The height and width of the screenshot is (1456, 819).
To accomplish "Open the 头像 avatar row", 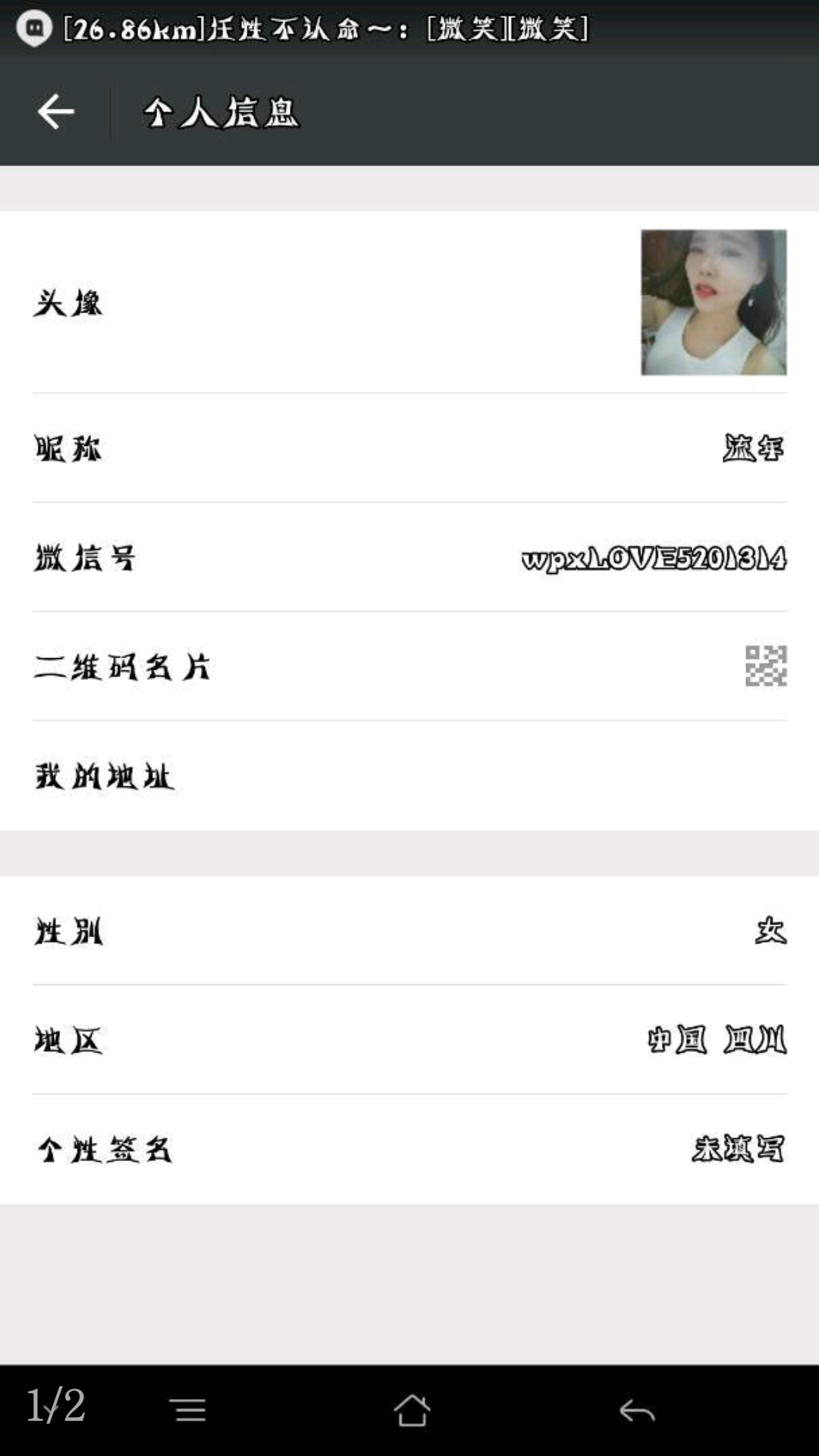I will pyautogui.click(x=409, y=303).
